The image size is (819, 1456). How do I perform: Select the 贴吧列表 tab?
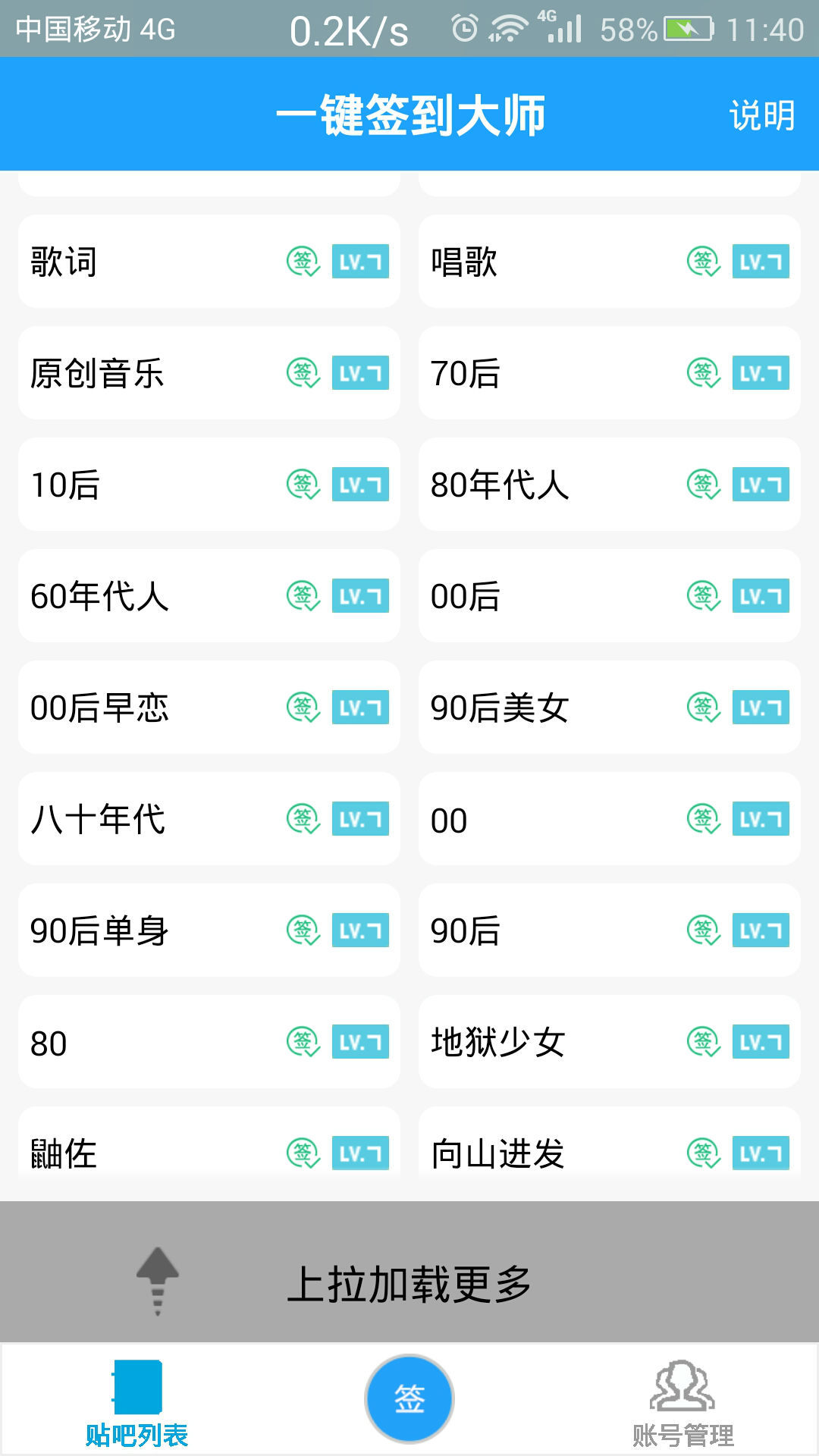tap(136, 1403)
